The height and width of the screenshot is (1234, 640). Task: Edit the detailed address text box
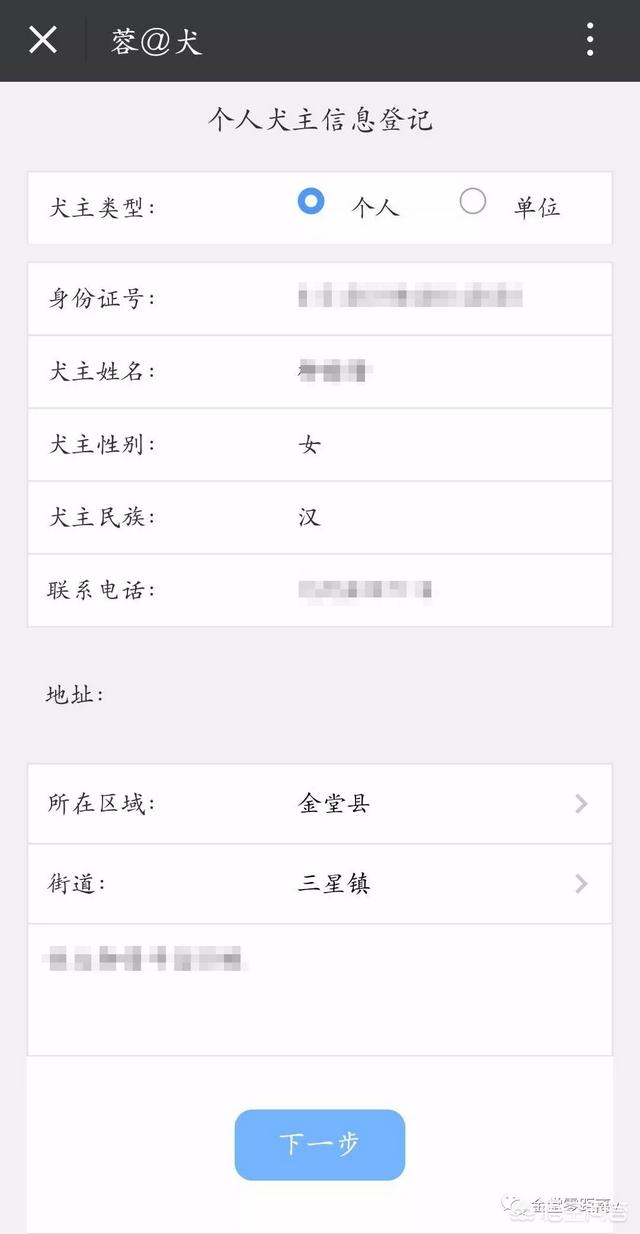[319, 988]
